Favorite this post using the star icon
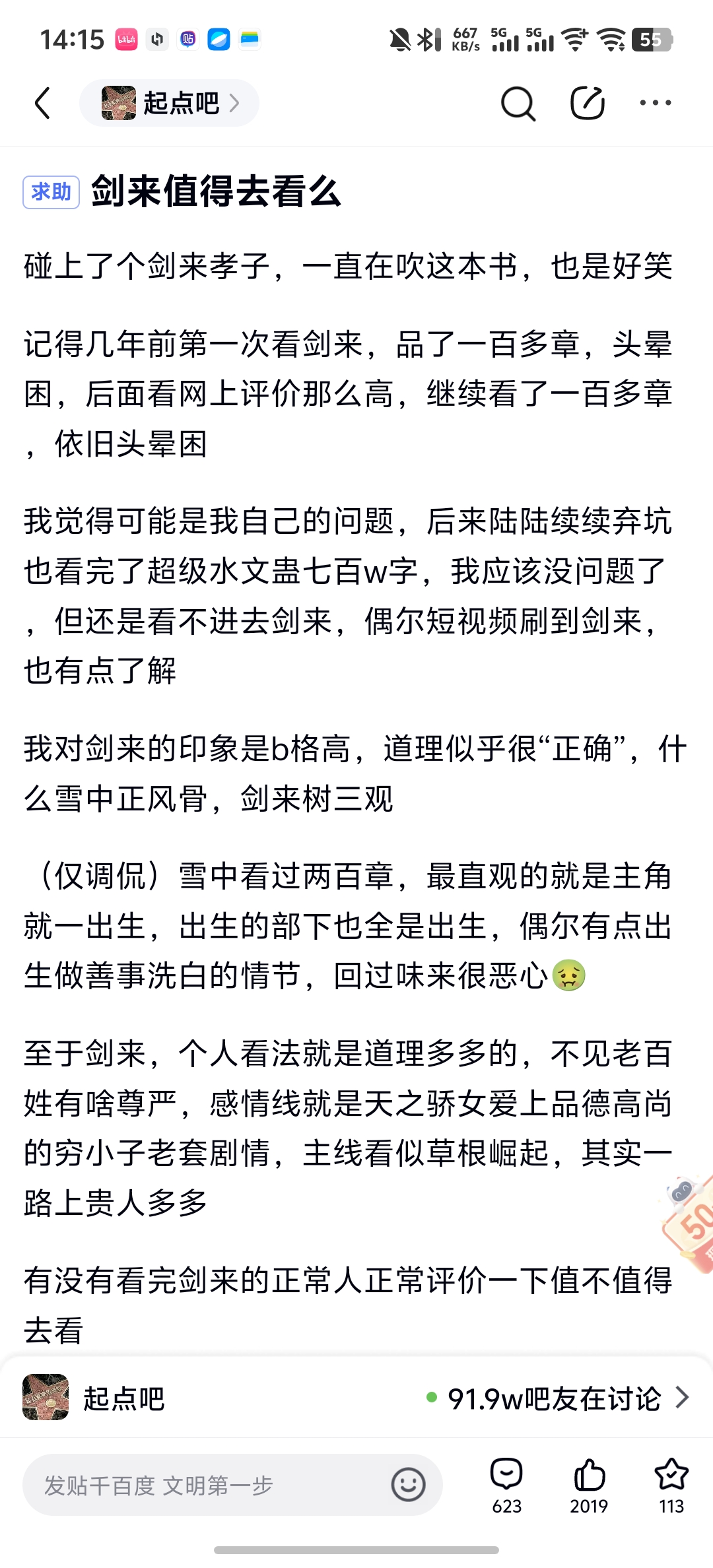Image resolution: width=713 pixels, height=1568 pixels. pyautogui.click(x=671, y=1486)
